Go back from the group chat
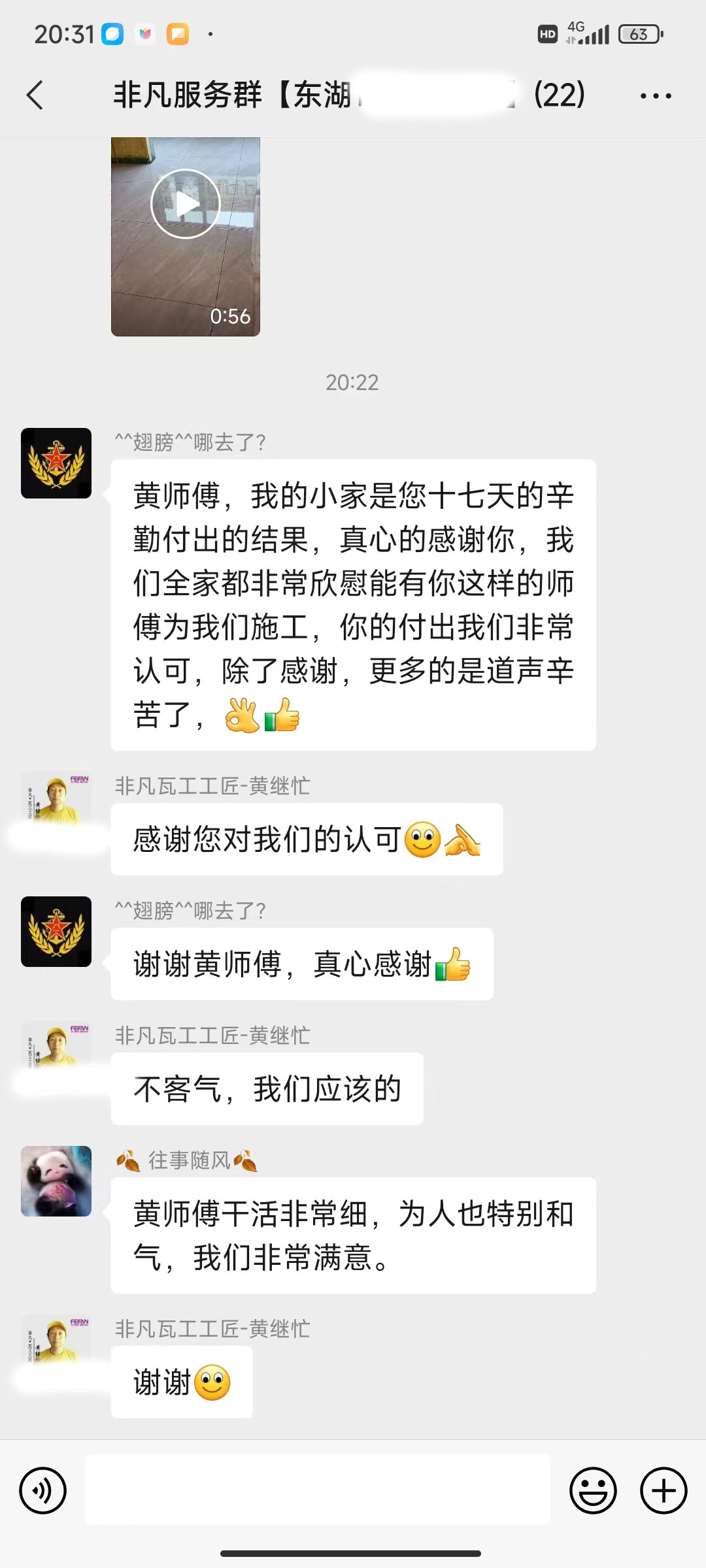Image resolution: width=706 pixels, height=1568 pixels. coord(35,95)
